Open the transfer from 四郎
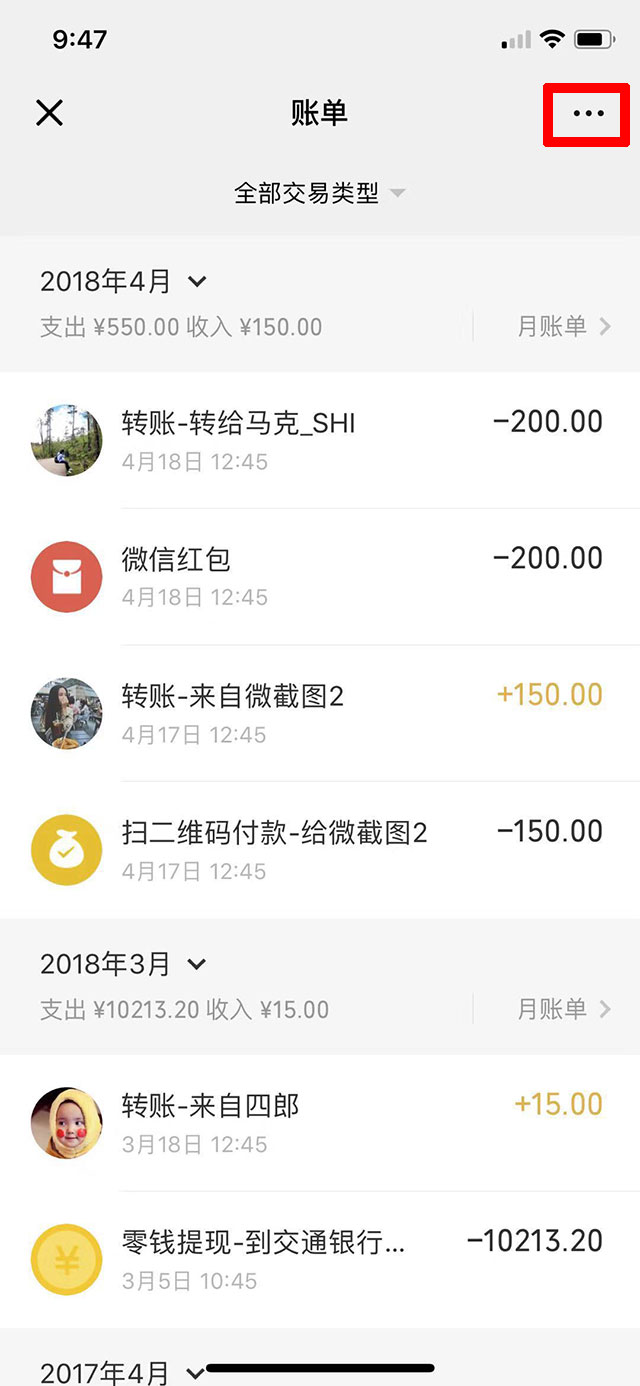This screenshot has width=640, height=1386. pyautogui.click(x=320, y=1123)
